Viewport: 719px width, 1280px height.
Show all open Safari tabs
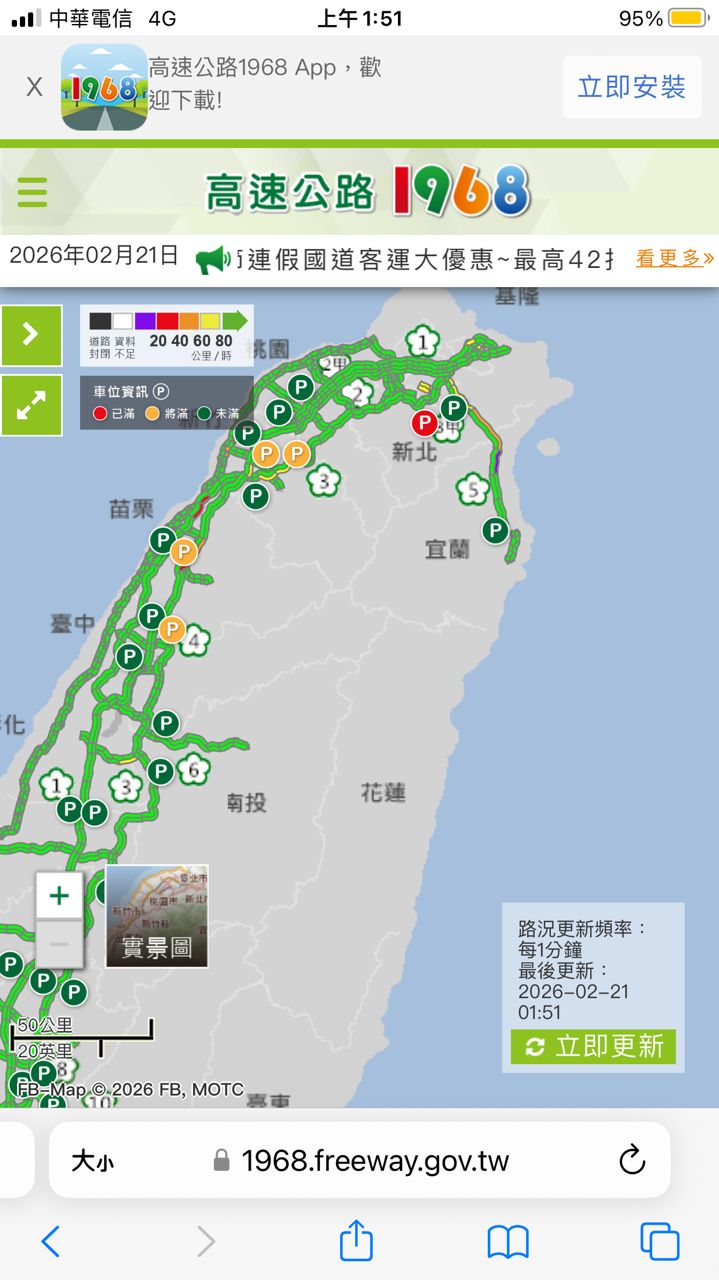pyautogui.click(x=660, y=1242)
